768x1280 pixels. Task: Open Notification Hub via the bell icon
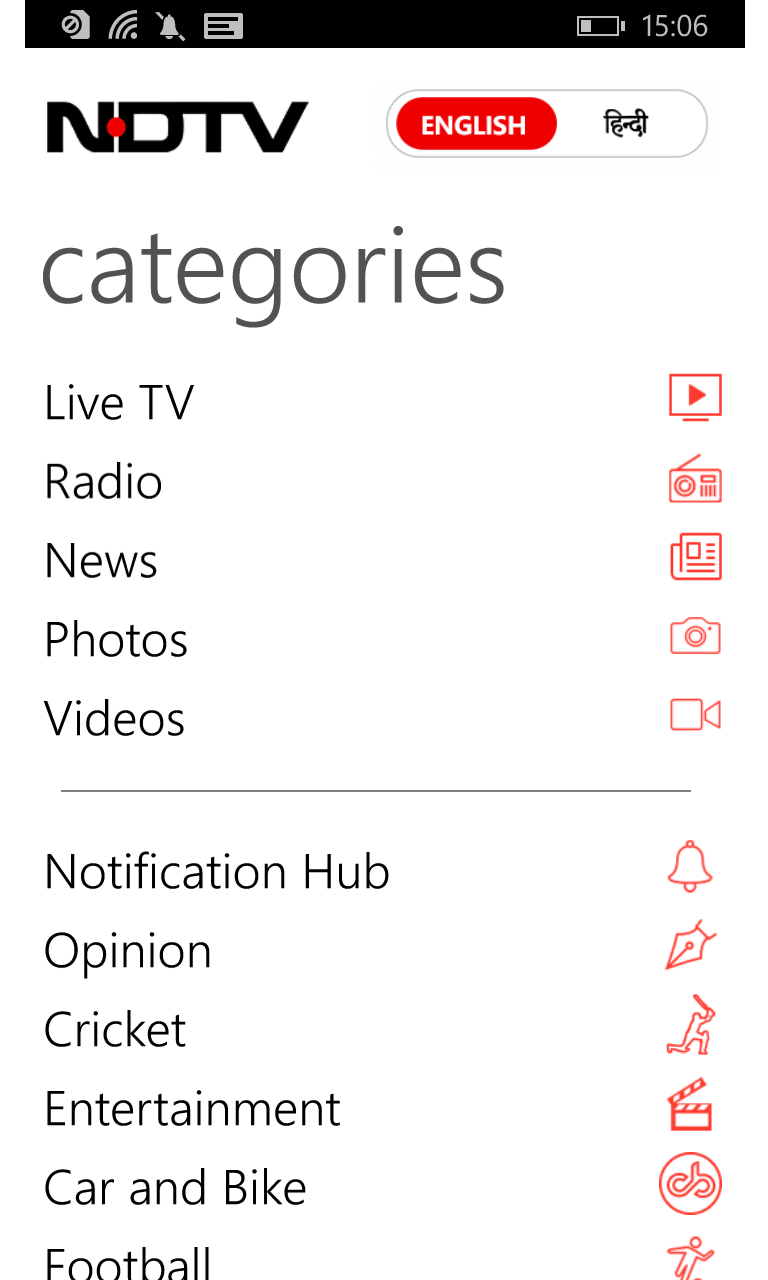point(690,868)
